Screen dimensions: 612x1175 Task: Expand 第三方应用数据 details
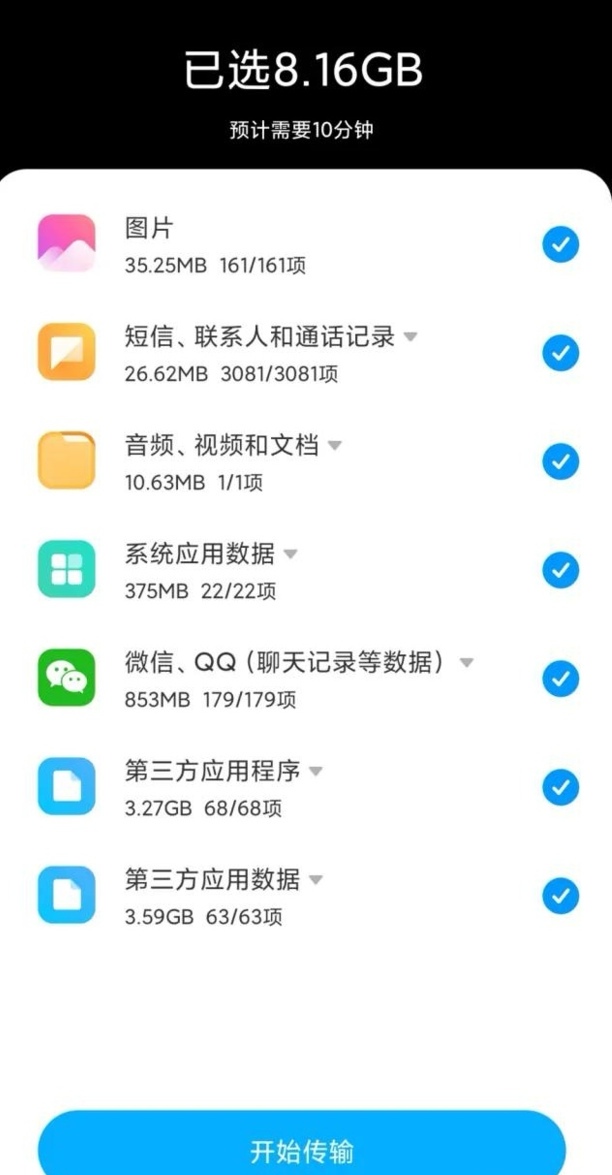pyautogui.click(x=316, y=881)
